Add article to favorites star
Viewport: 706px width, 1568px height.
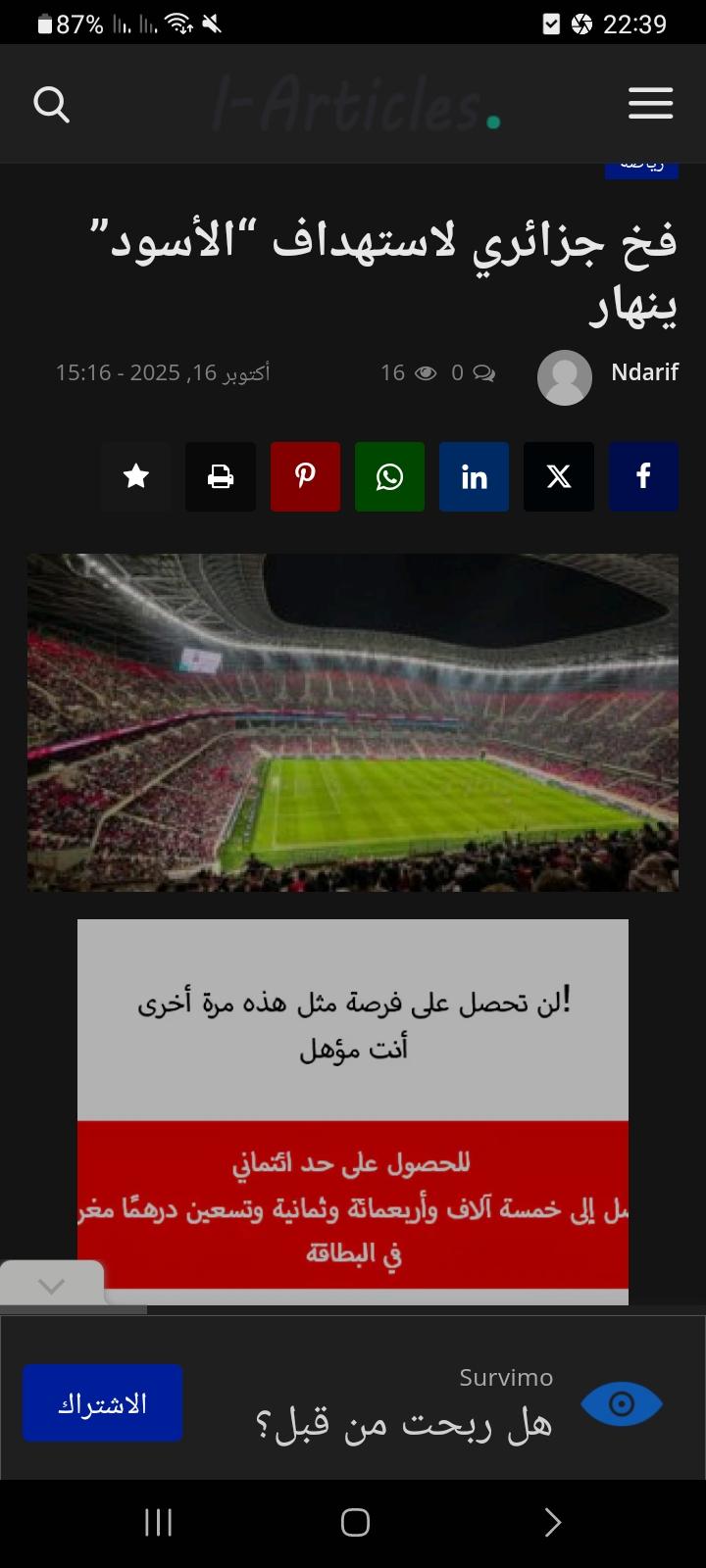tap(136, 477)
